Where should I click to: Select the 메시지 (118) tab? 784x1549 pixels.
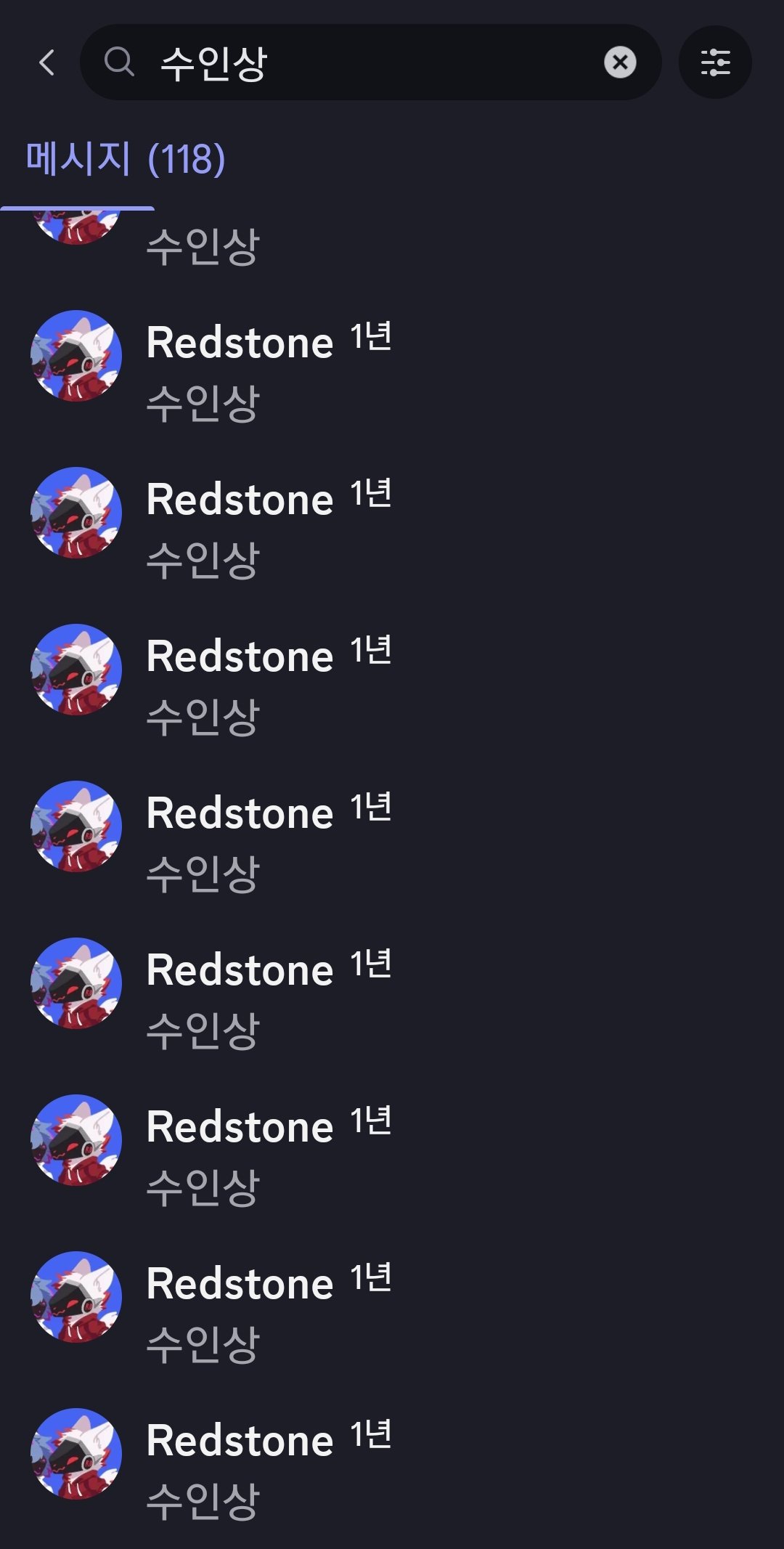tap(125, 159)
